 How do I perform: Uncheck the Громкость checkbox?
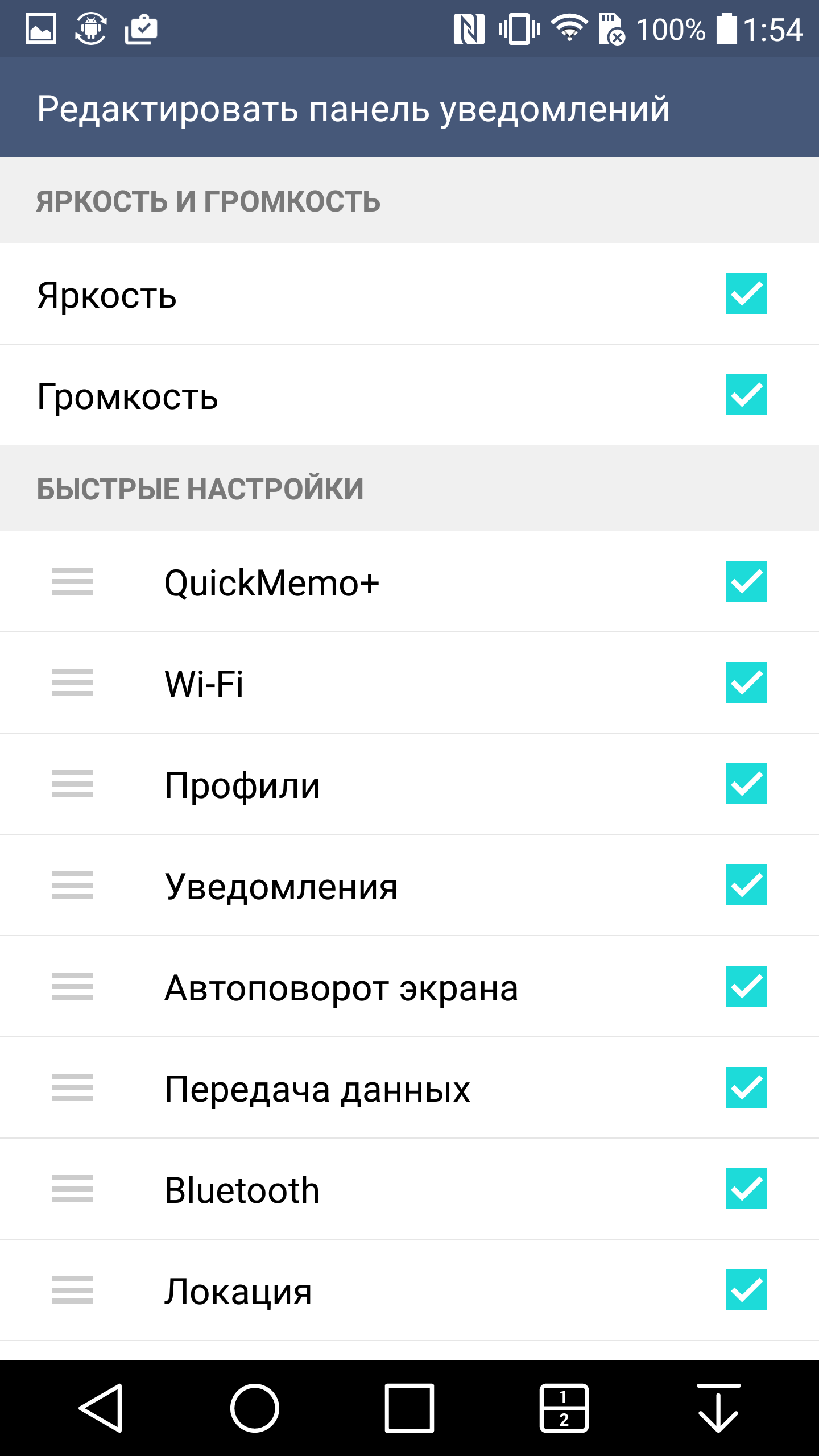746,395
